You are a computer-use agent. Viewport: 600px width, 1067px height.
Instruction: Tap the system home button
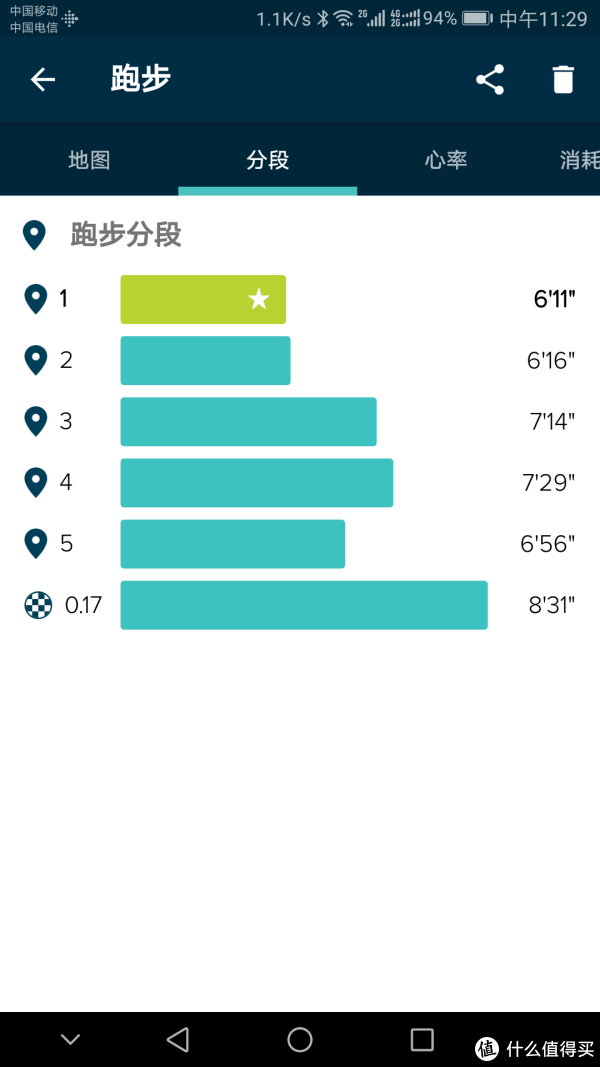[x=300, y=1040]
